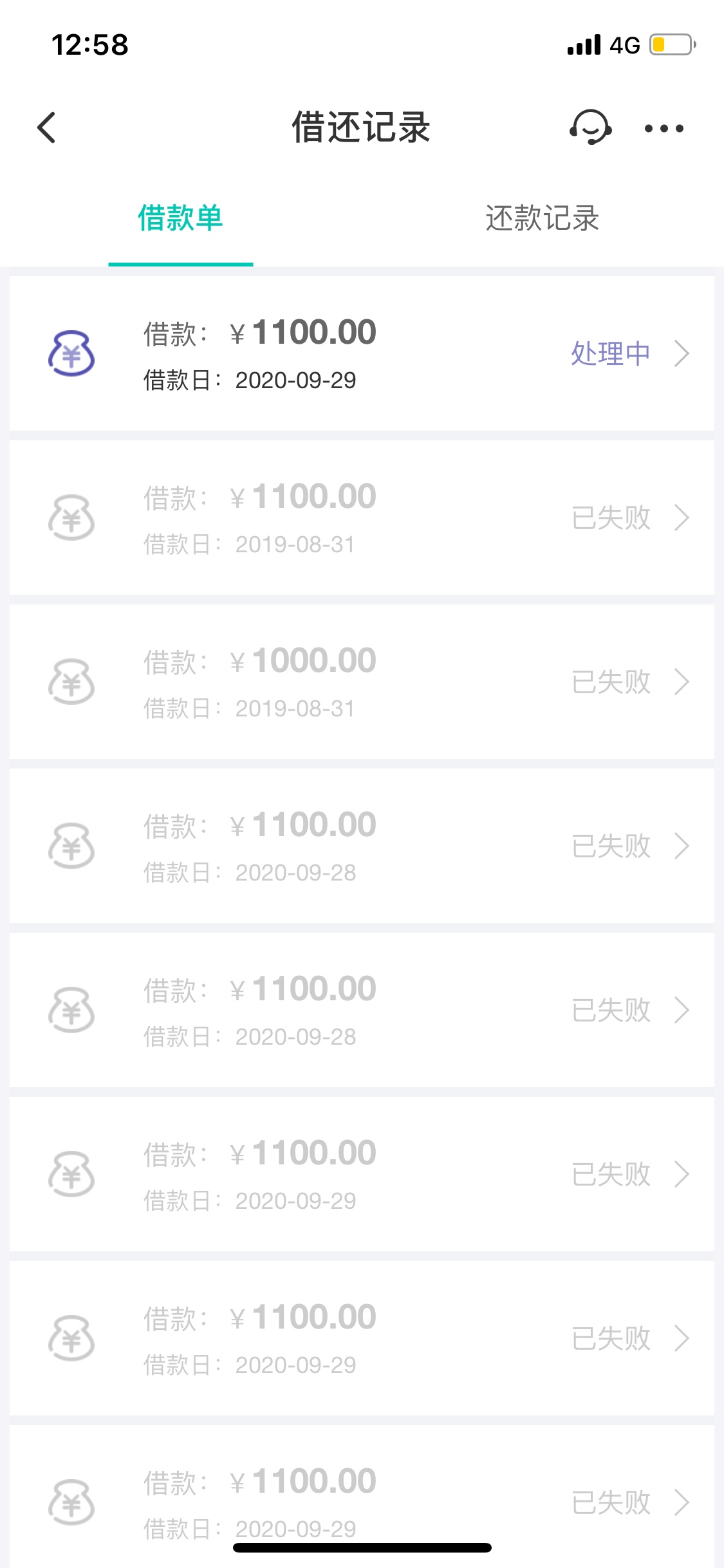Image resolution: width=724 pixels, height=1568 pixels.
Task: Open failed ¥1100.00 loan dated 2019-08-31
Action: [362, 518]
